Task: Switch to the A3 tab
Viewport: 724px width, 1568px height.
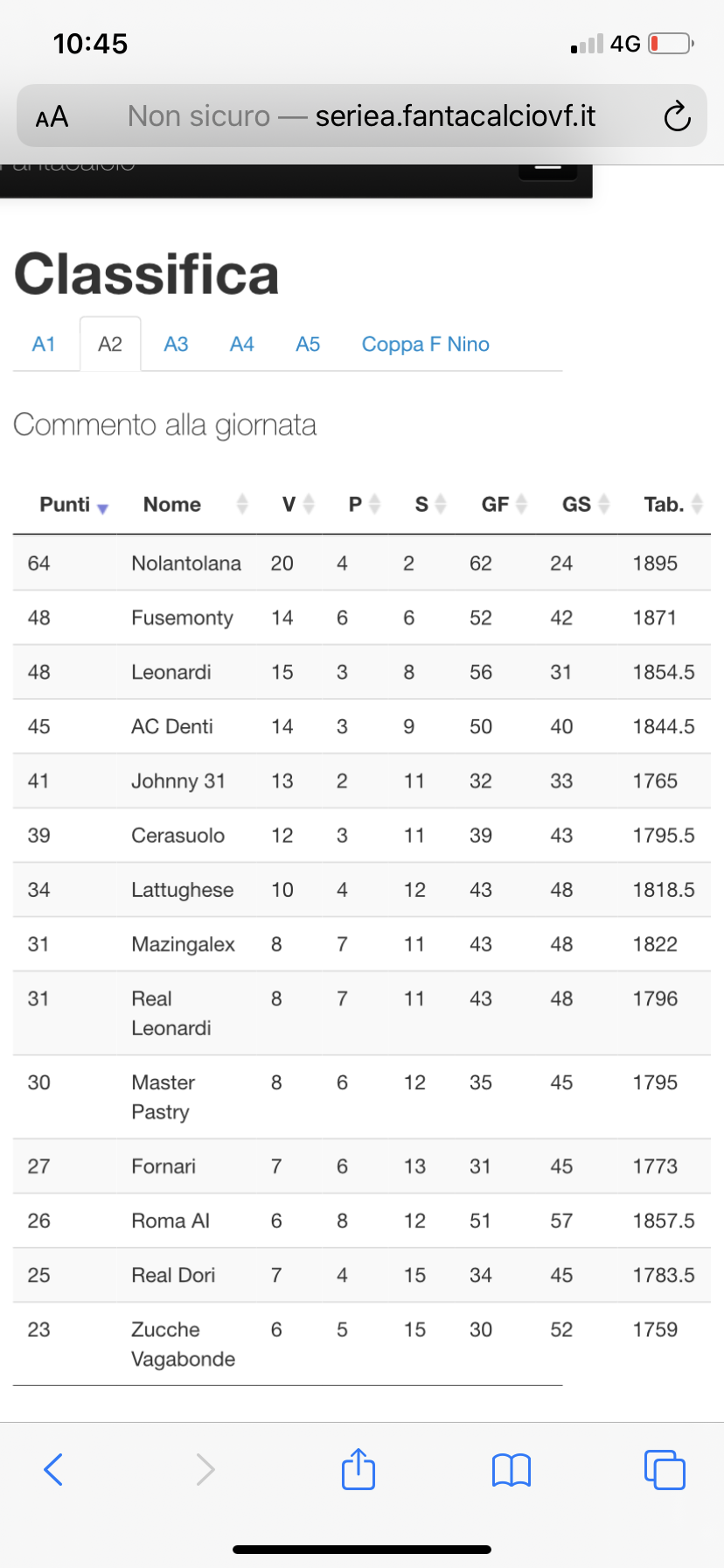Action: click(x=176, y=344)
